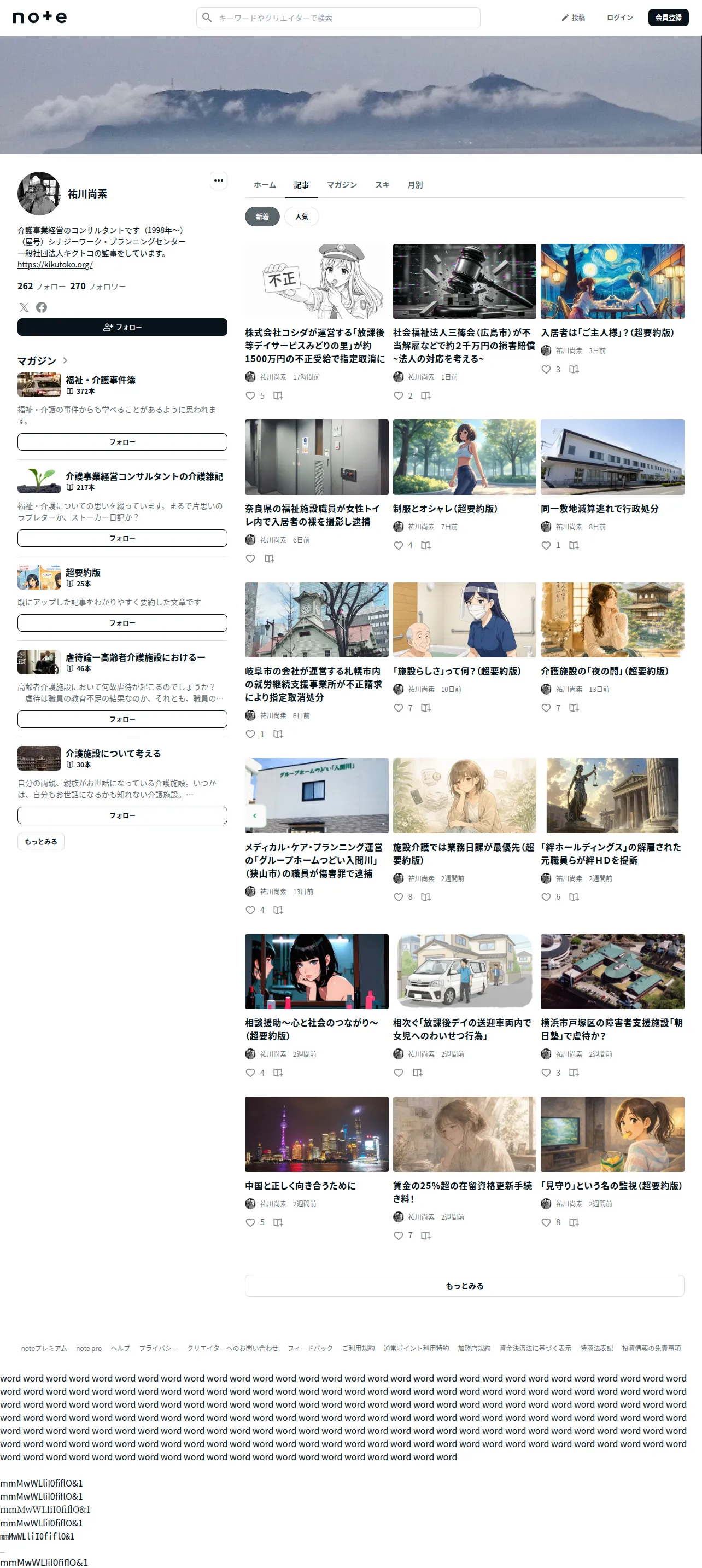Open the three-dot profile options menu
Image resolution: width=702 pixels, height=1568 pixels.
(218, 180)
